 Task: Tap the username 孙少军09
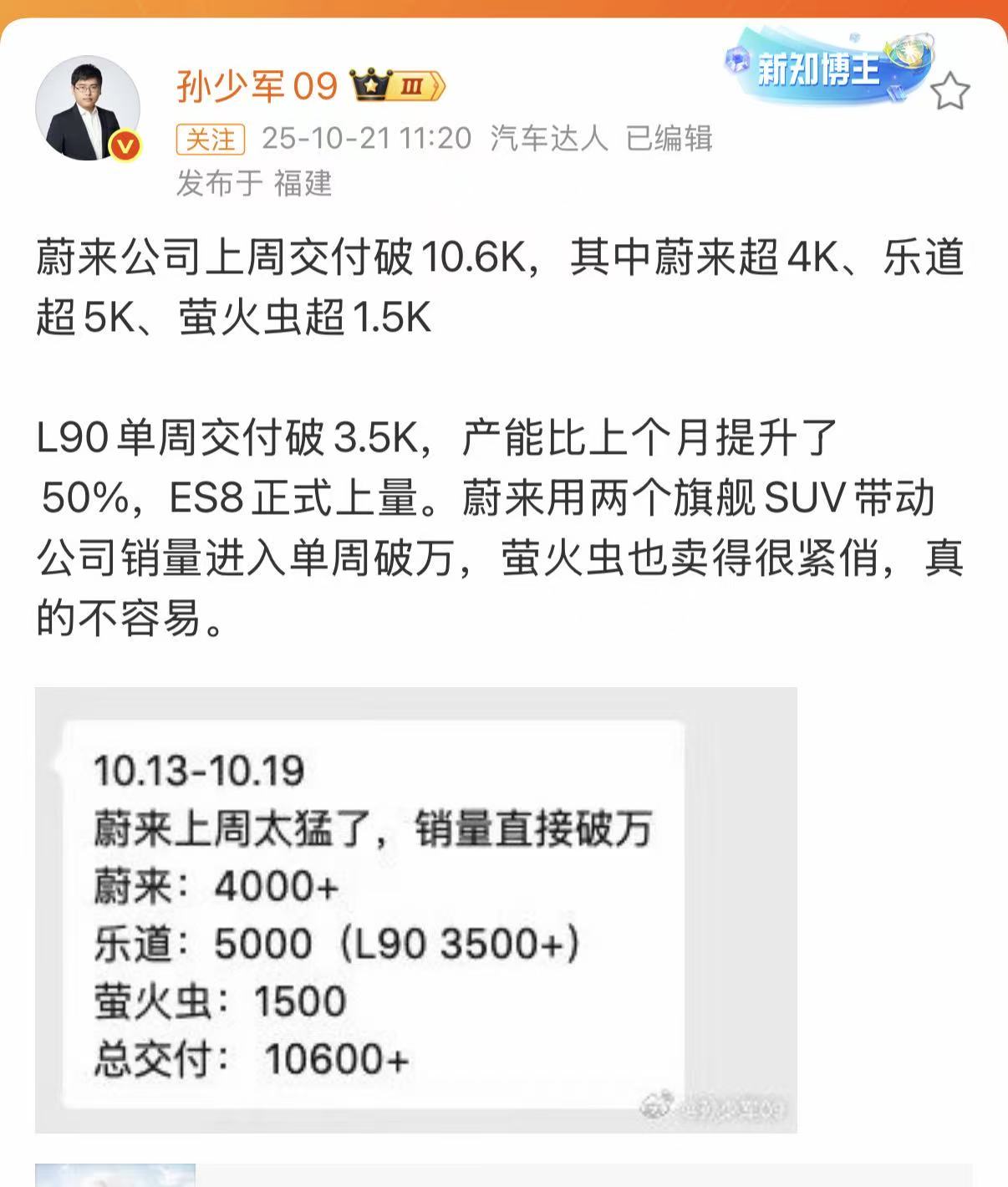257,86
